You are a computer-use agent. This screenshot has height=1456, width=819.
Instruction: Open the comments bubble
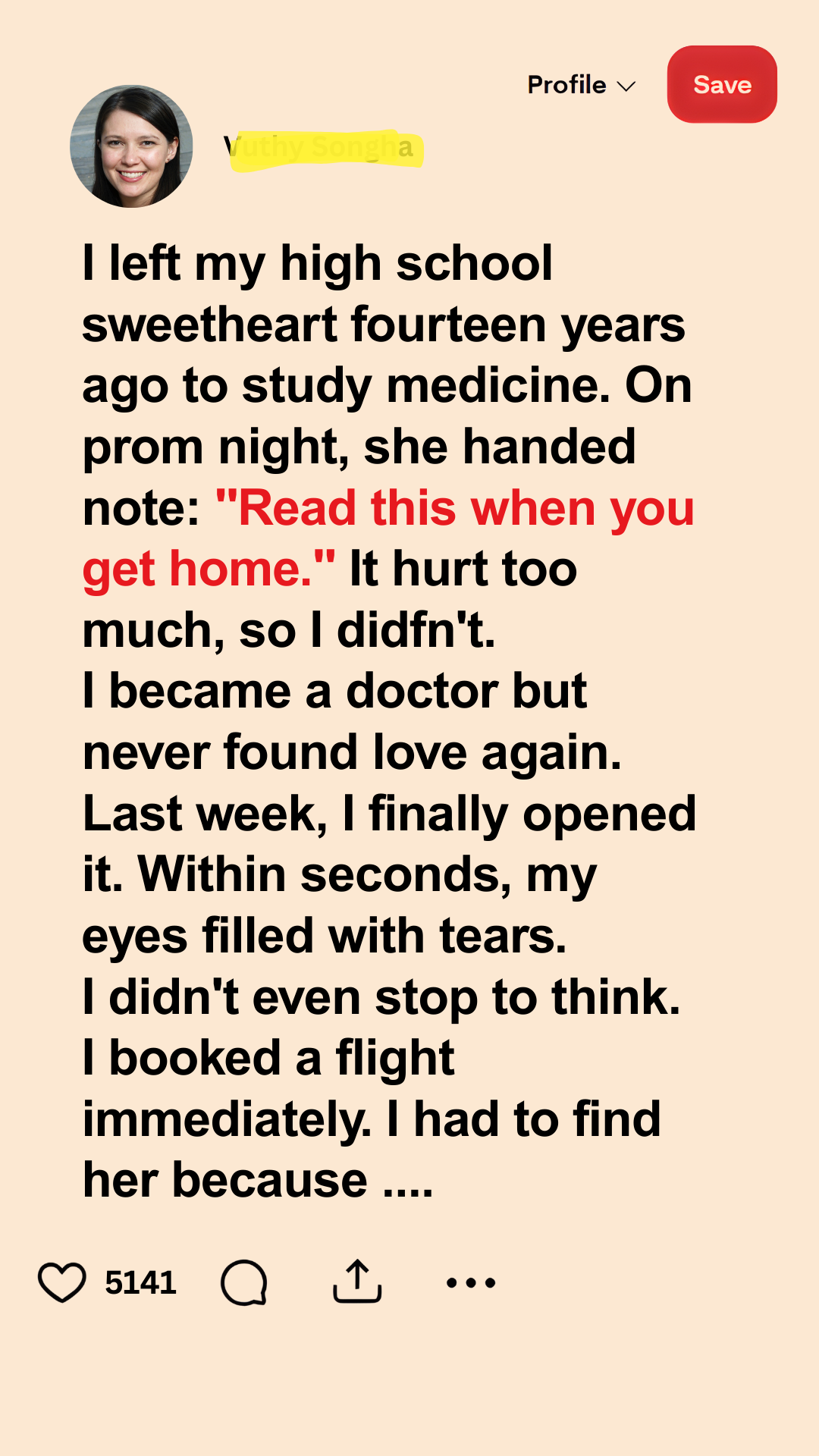tap(244, 1282)
